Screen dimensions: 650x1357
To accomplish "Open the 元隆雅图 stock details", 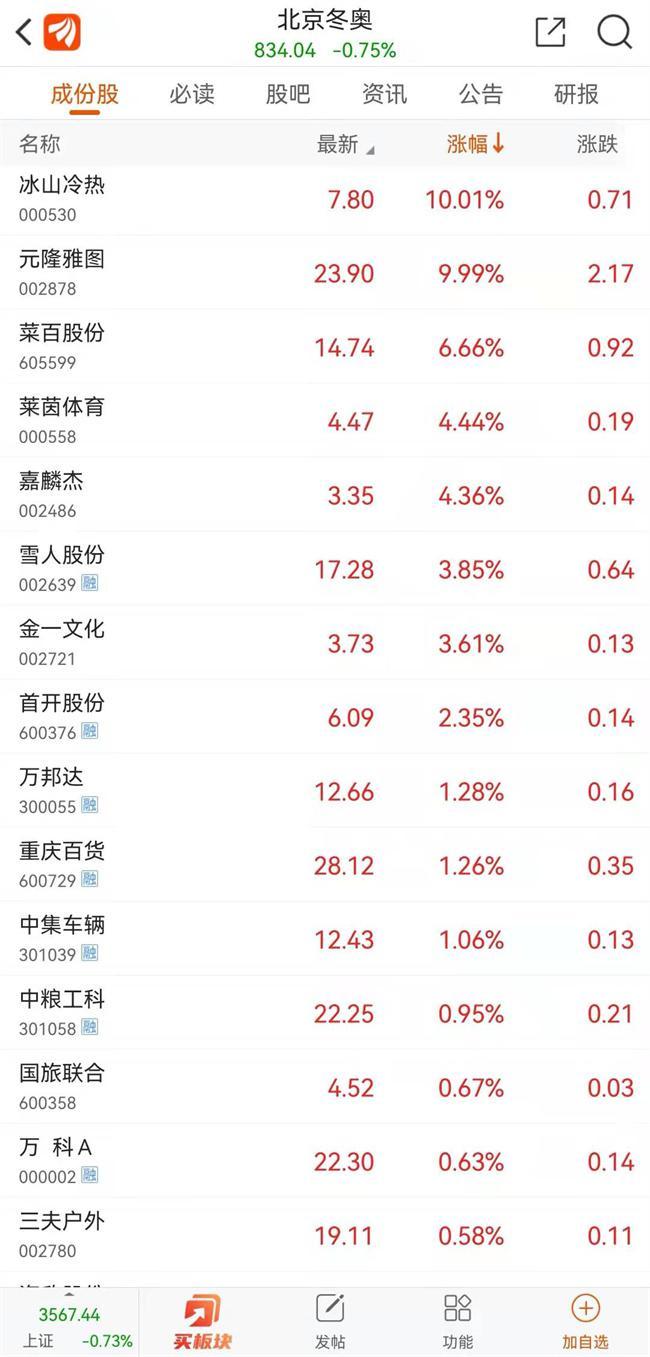I will pos(325,273).
